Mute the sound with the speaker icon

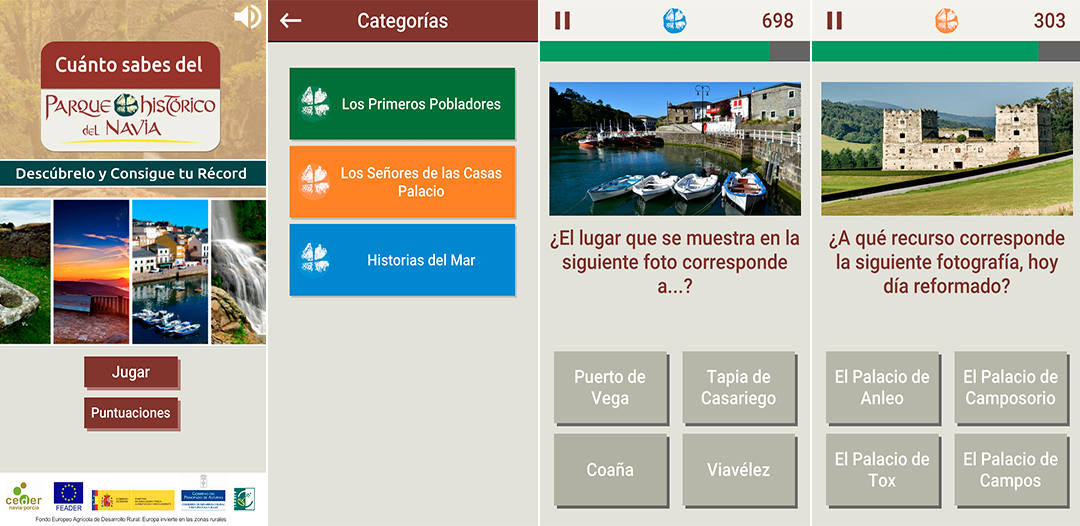246,17
